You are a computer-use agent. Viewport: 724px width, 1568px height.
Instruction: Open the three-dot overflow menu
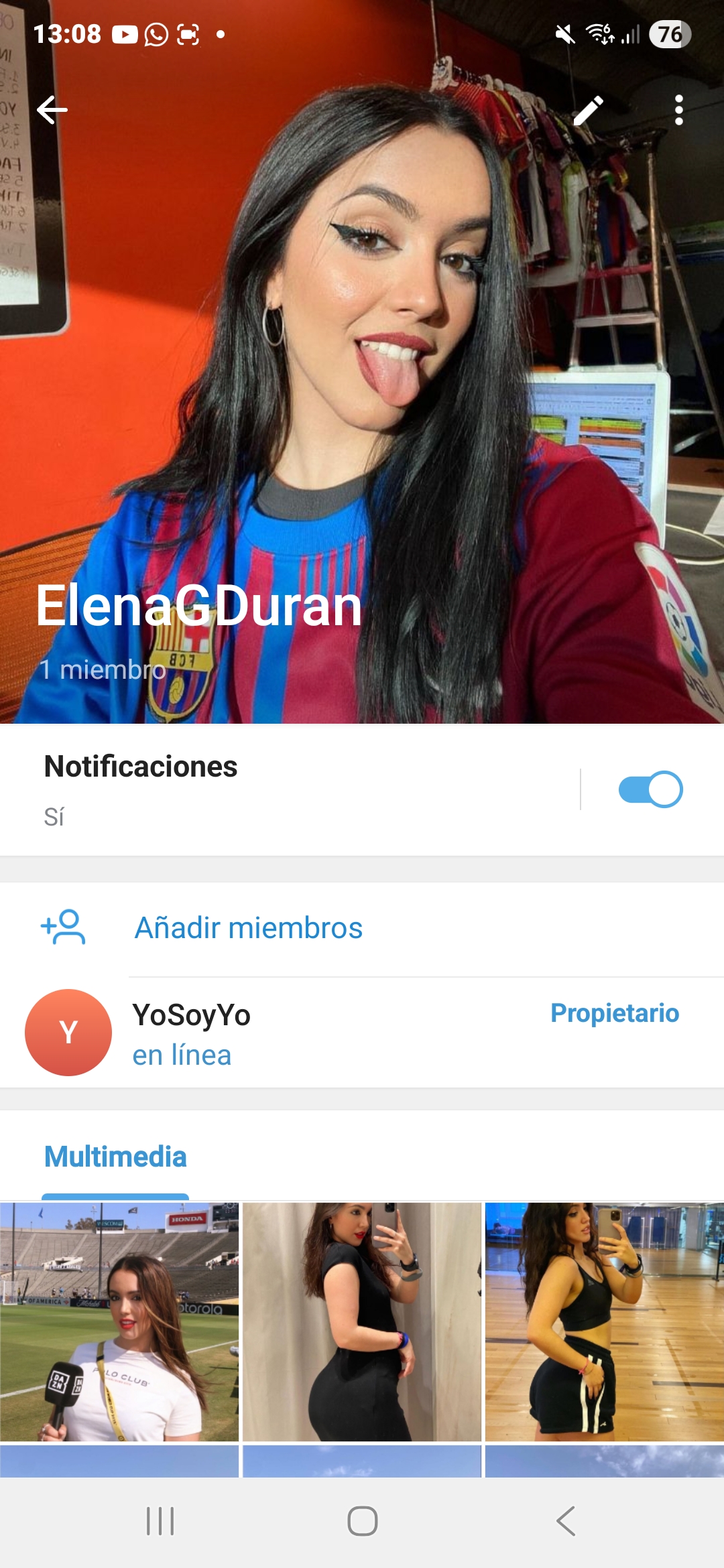point(678,110)
